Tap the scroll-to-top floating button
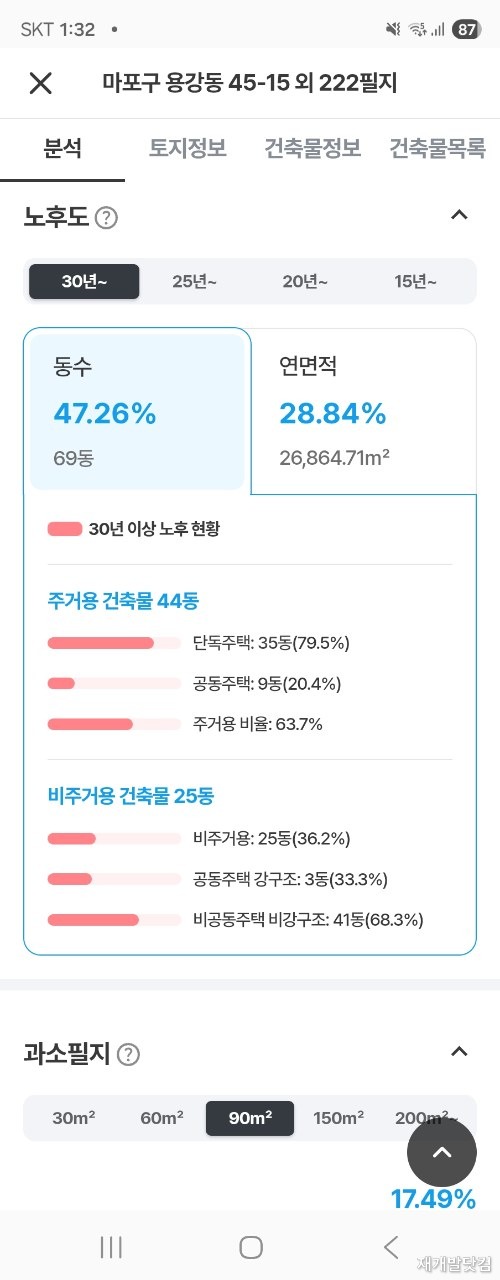Screen dimensions: 500x1280 [x=442, y=1153]
